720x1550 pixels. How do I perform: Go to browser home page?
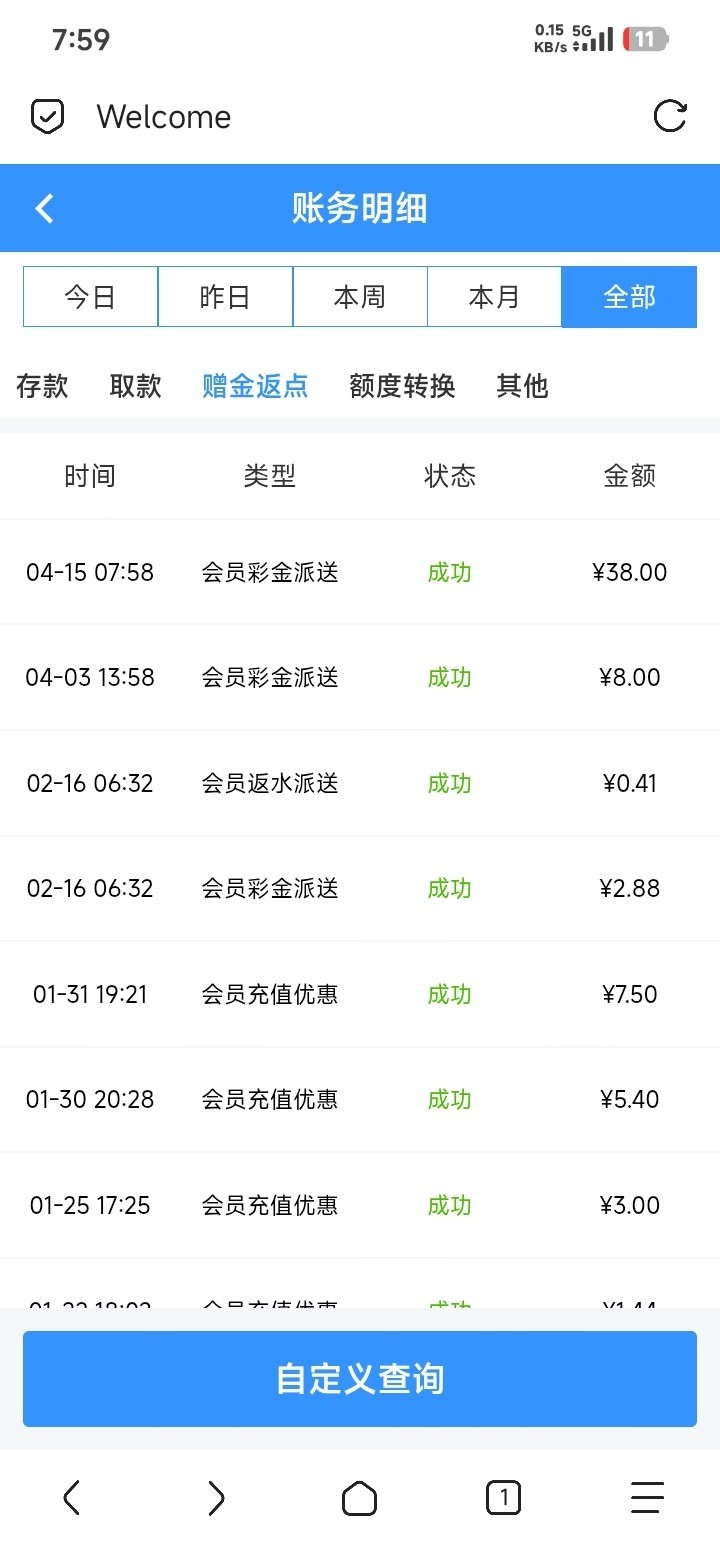click(359, 1498)
